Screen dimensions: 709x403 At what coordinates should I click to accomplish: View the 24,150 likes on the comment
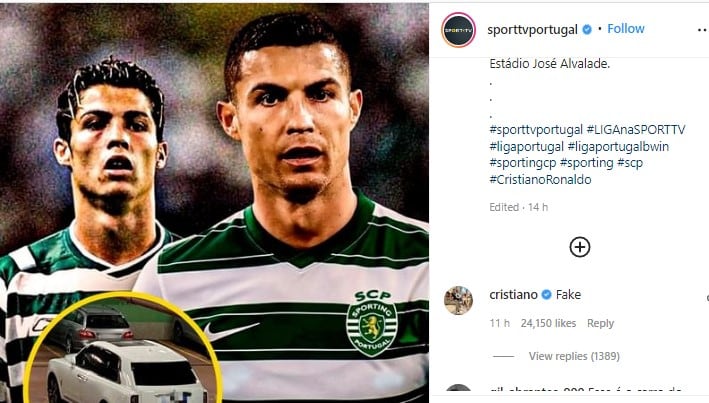tap(549, 323)
